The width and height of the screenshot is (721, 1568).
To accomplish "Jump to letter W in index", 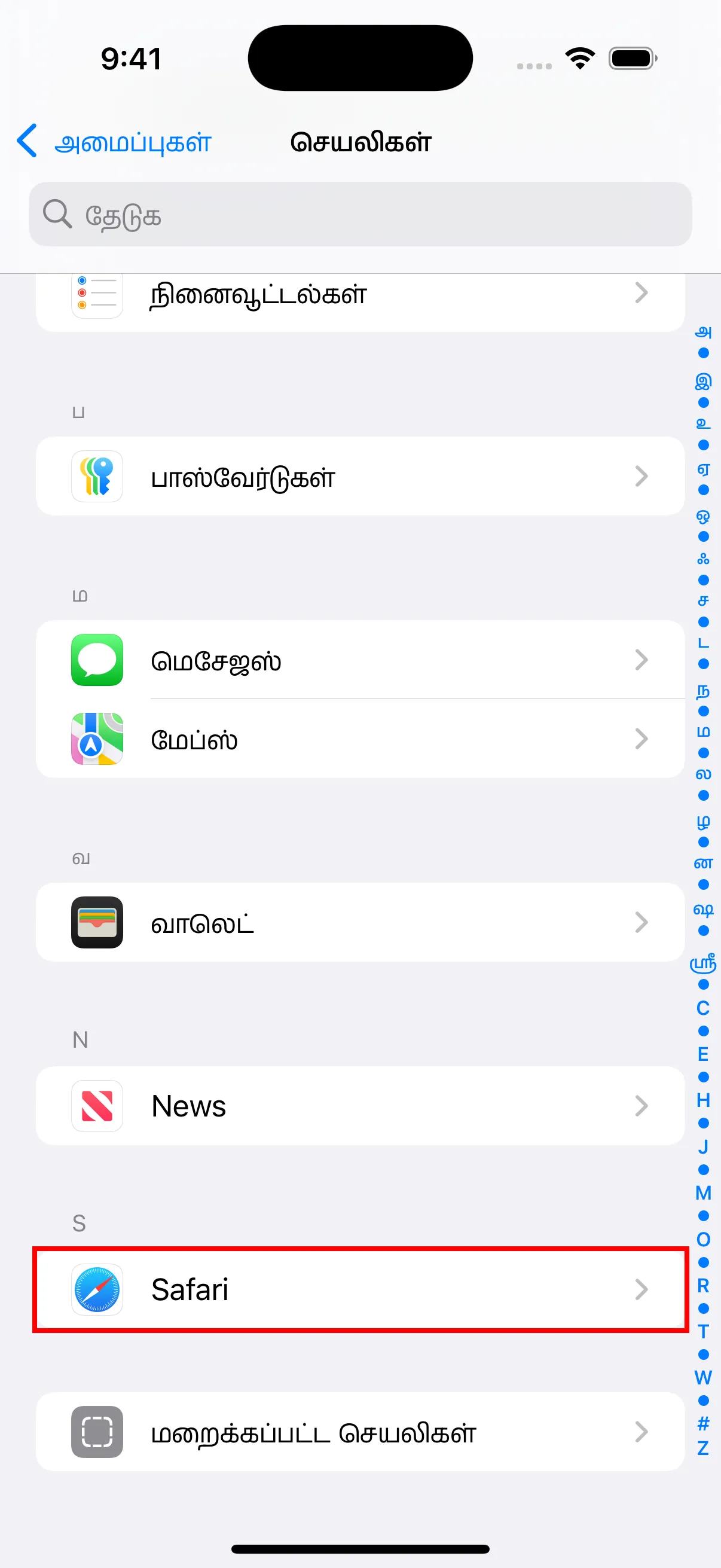I will (x=703, y=1377).
